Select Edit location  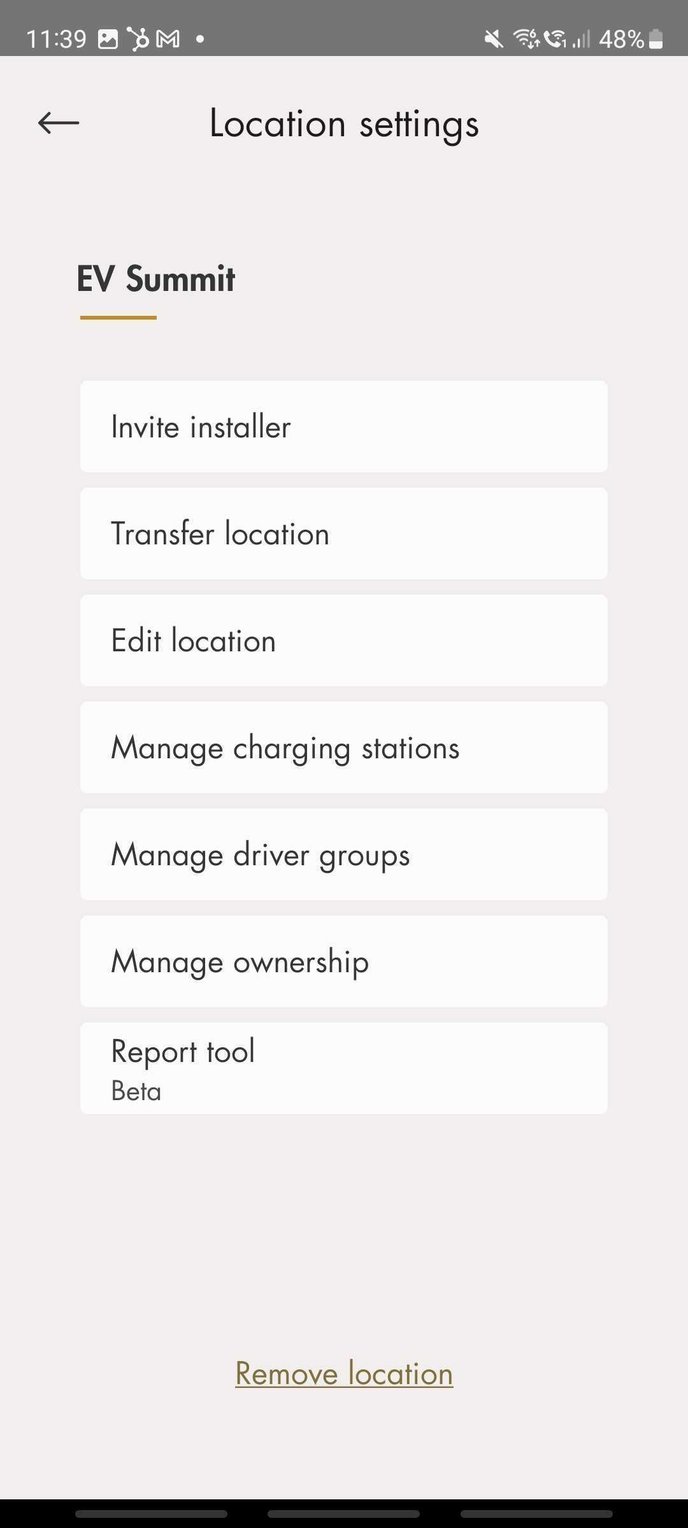pos(344,640)
